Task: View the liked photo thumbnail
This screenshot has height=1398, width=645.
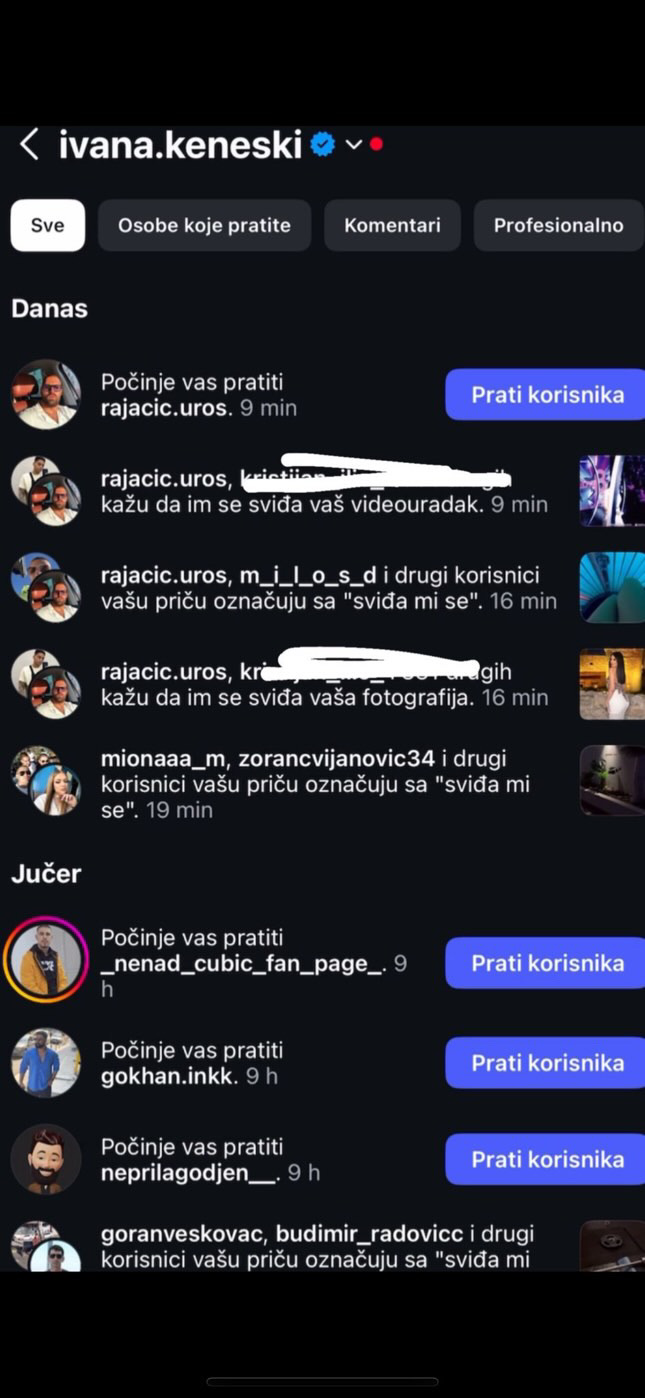Action: pyautogui.click(x=612, y=684)
